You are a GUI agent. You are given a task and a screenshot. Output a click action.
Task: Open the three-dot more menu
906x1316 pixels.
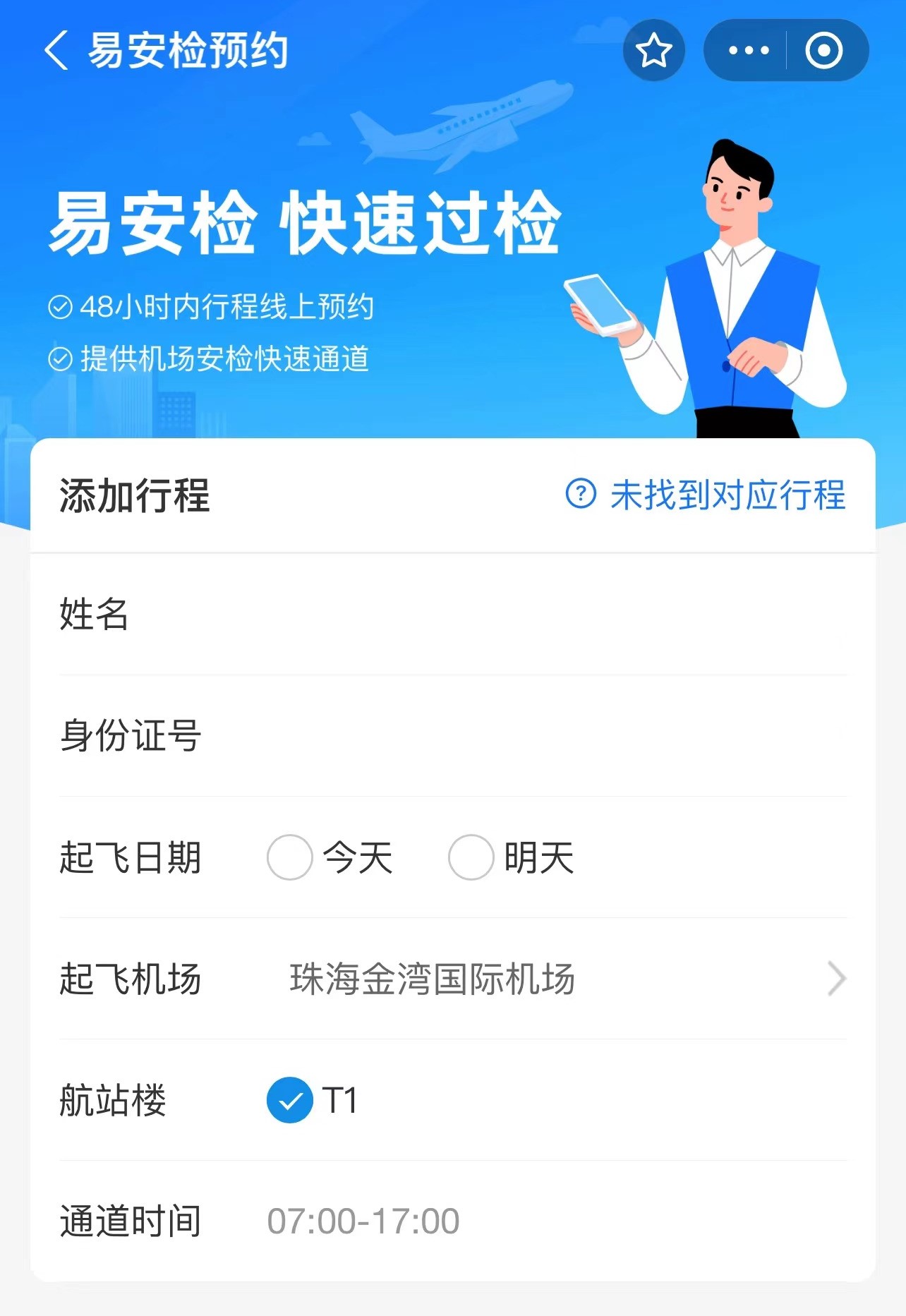pyautogui.click(x=749, y=51)
